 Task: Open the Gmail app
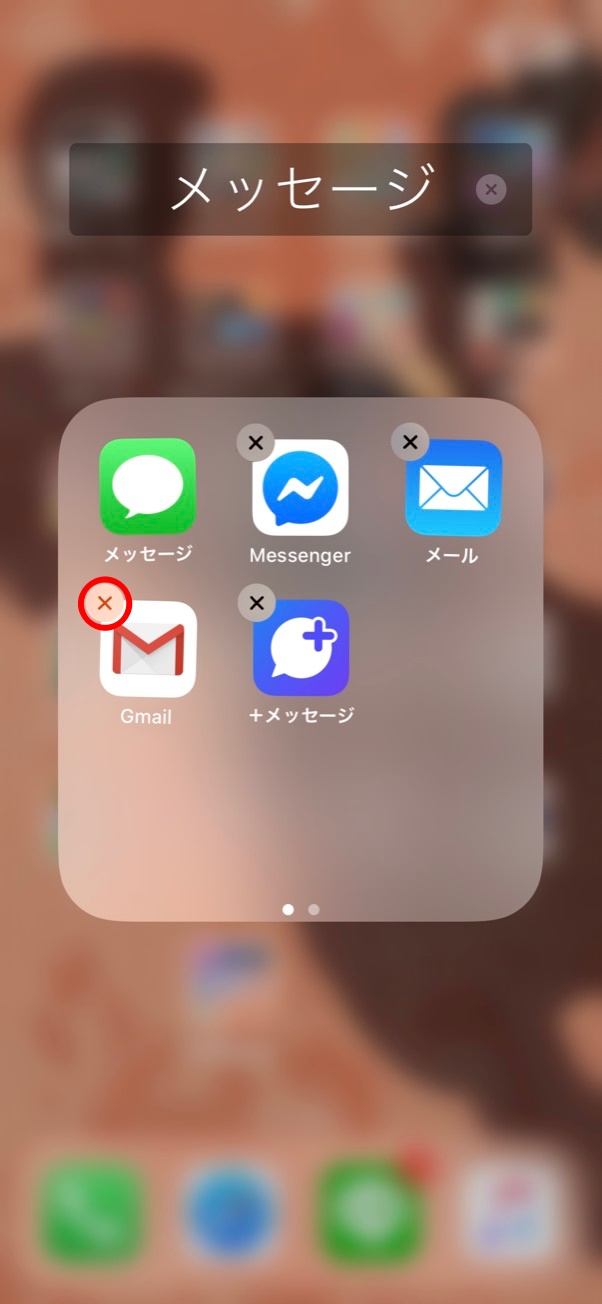[x=147, y=648]
